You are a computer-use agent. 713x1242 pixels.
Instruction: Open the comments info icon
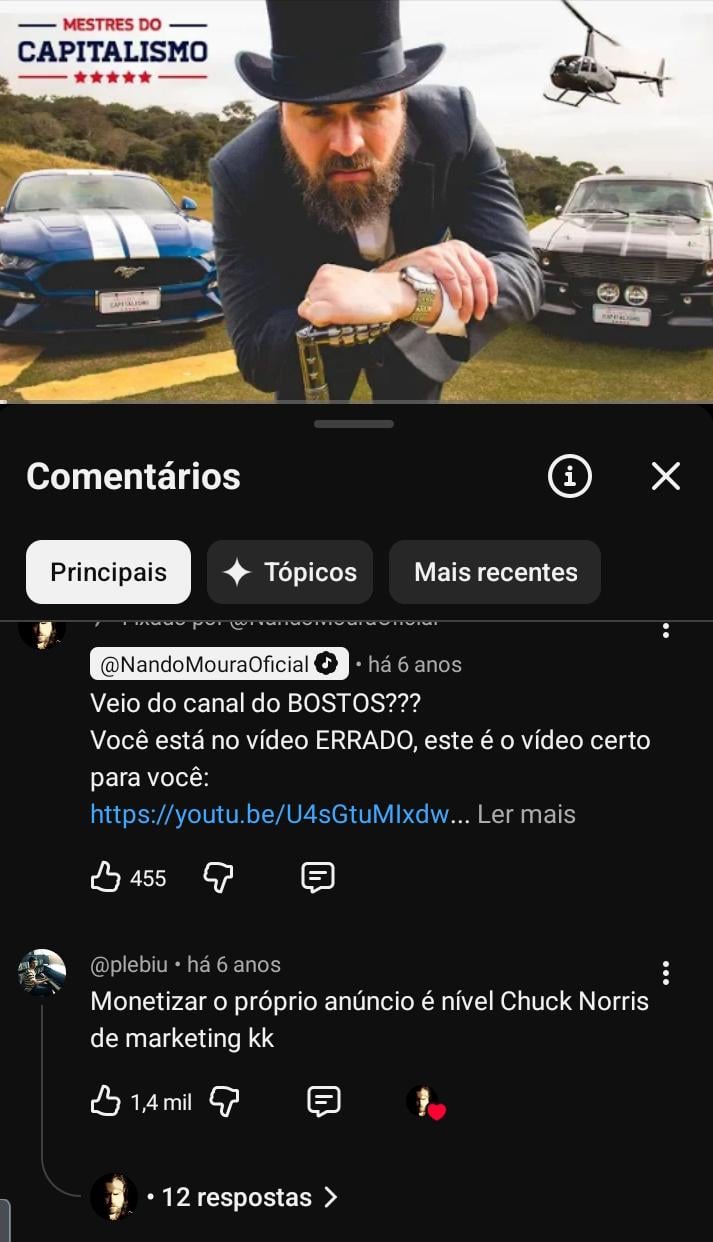[x=570, y=477]
